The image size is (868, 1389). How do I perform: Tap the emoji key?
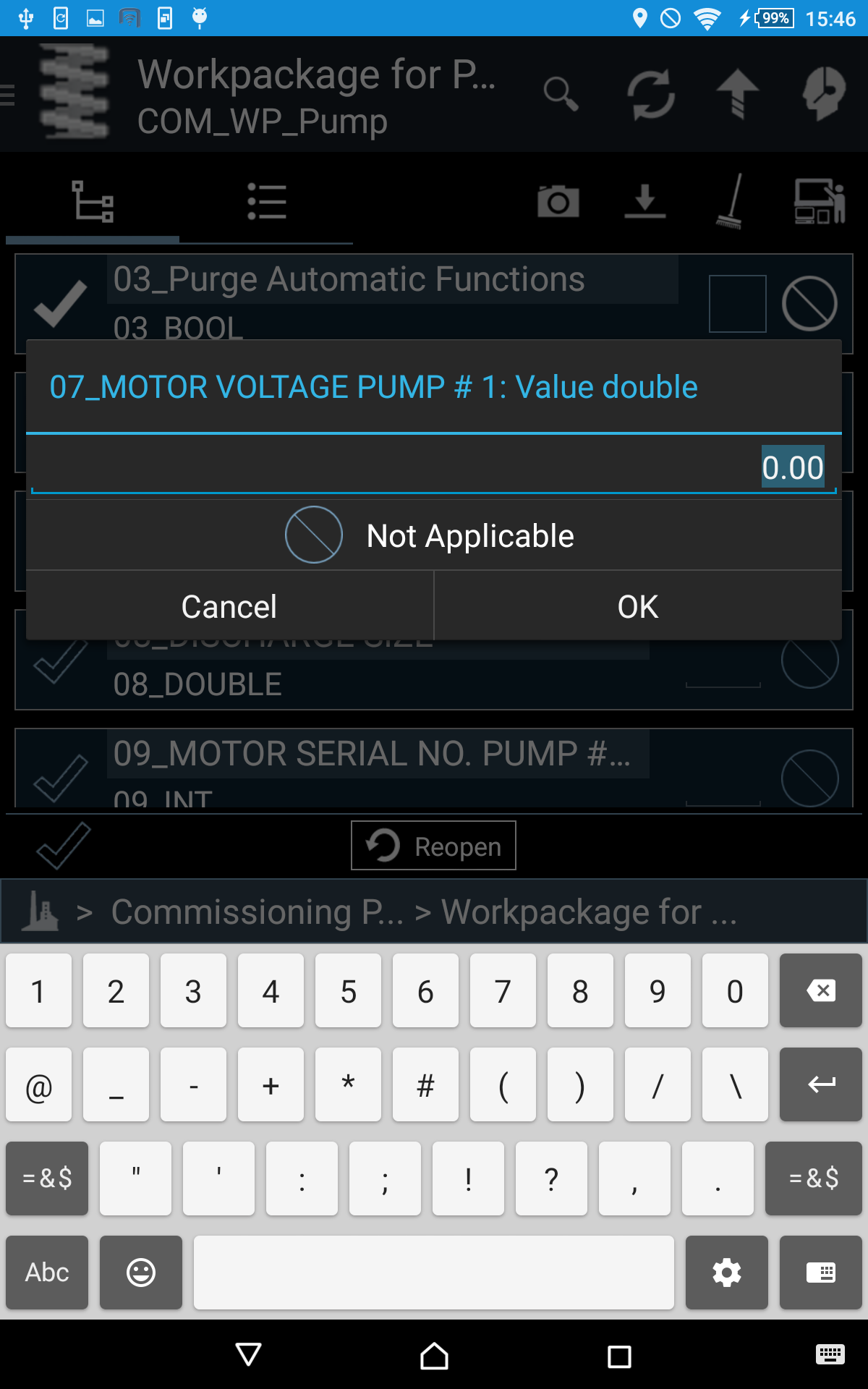141,1273
